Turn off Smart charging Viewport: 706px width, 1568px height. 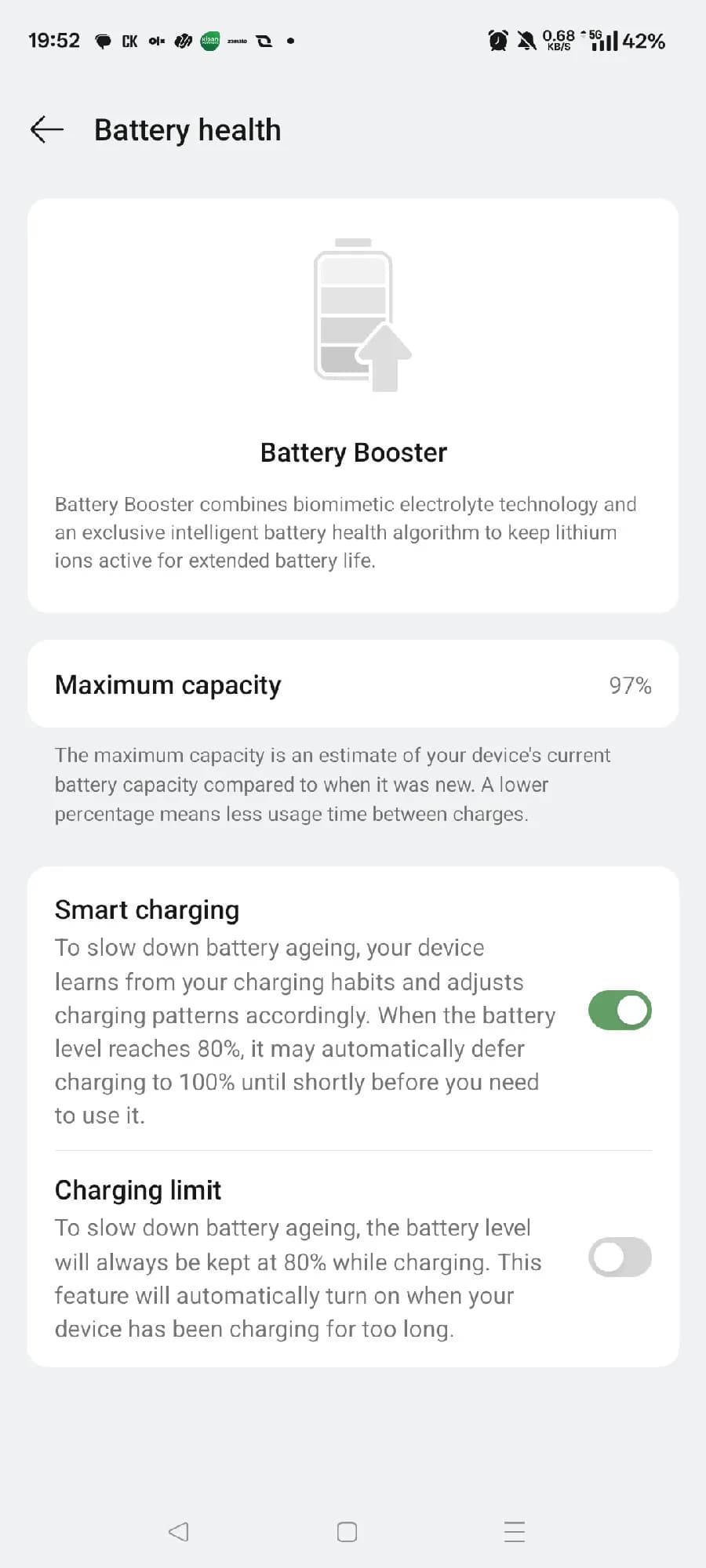click(620, 1010)
